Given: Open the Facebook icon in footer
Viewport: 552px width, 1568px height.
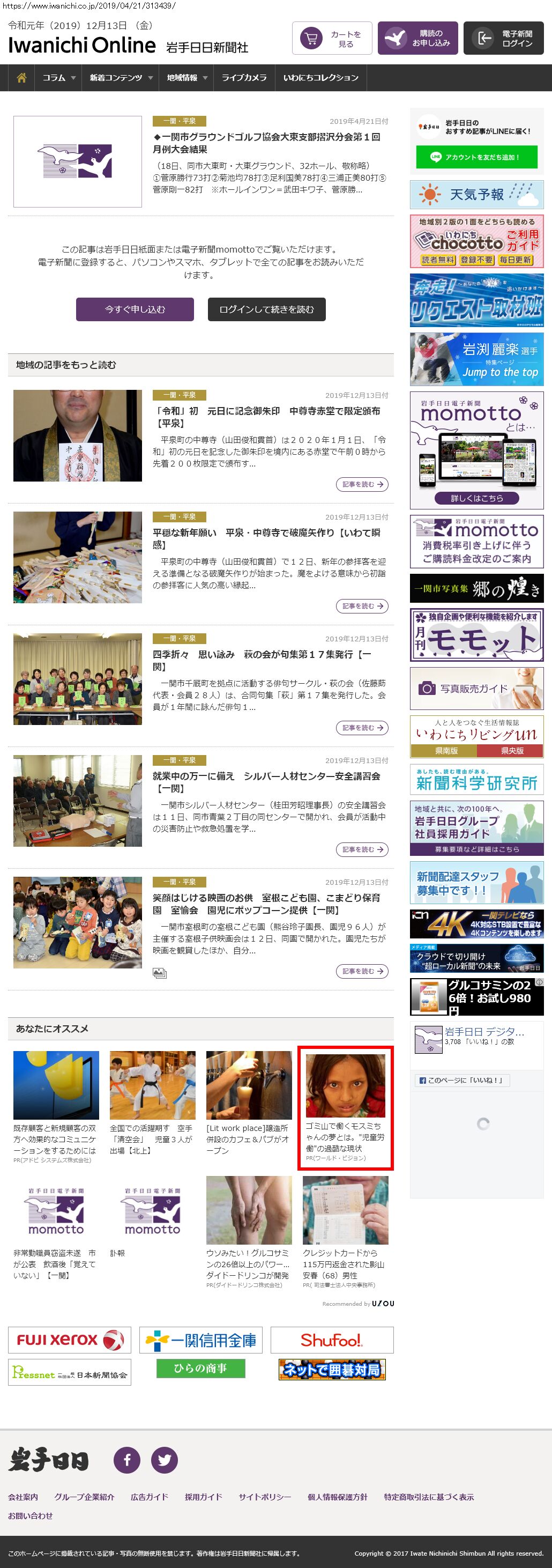Looking at the screenshot, I should click(126, 1460).
